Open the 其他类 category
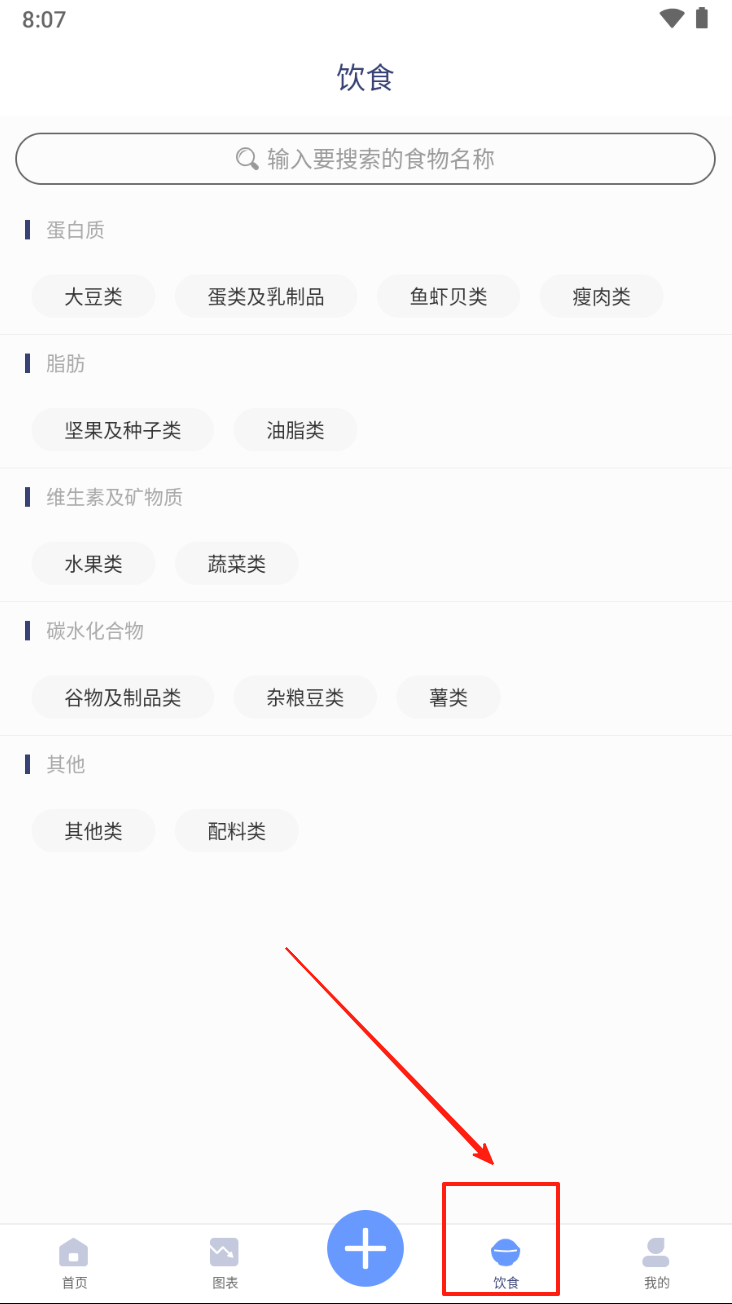The image size is (732, 1304). [x=94, y=831]
